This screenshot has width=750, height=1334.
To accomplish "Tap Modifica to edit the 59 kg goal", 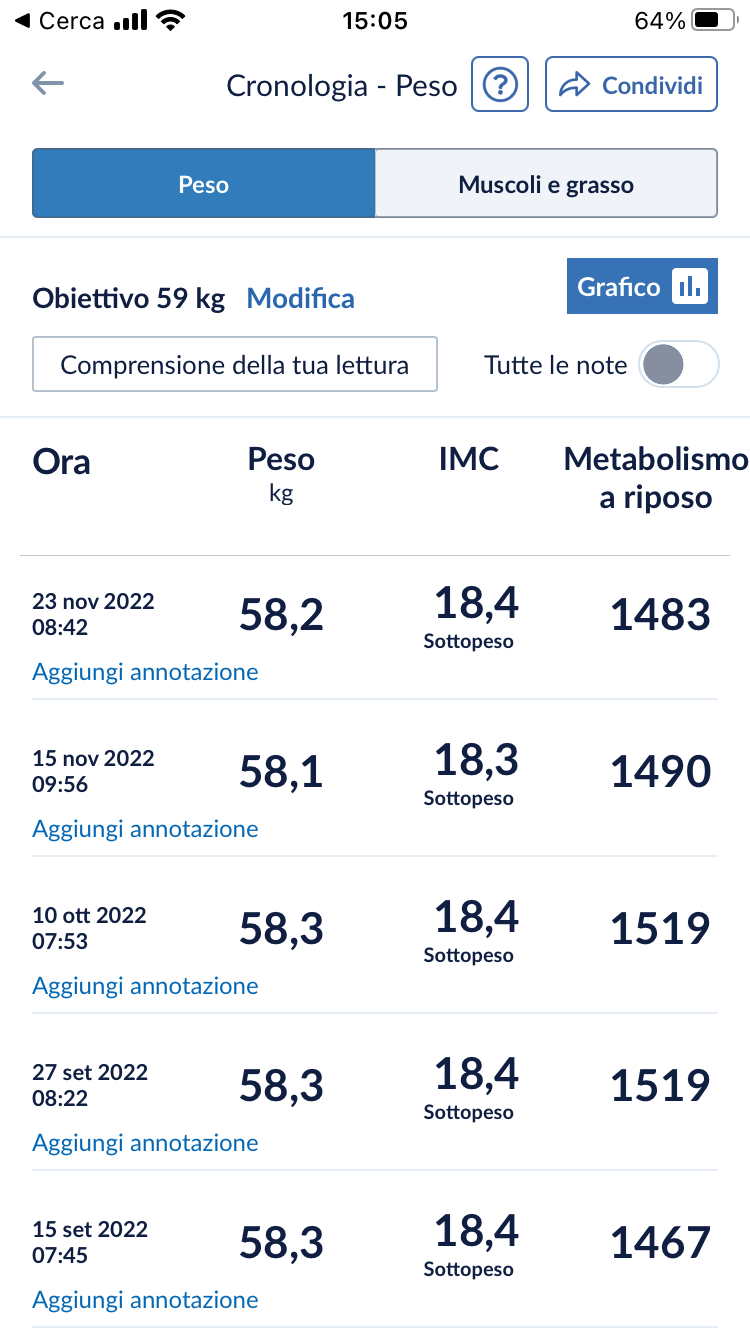I will tap(300, 298).
